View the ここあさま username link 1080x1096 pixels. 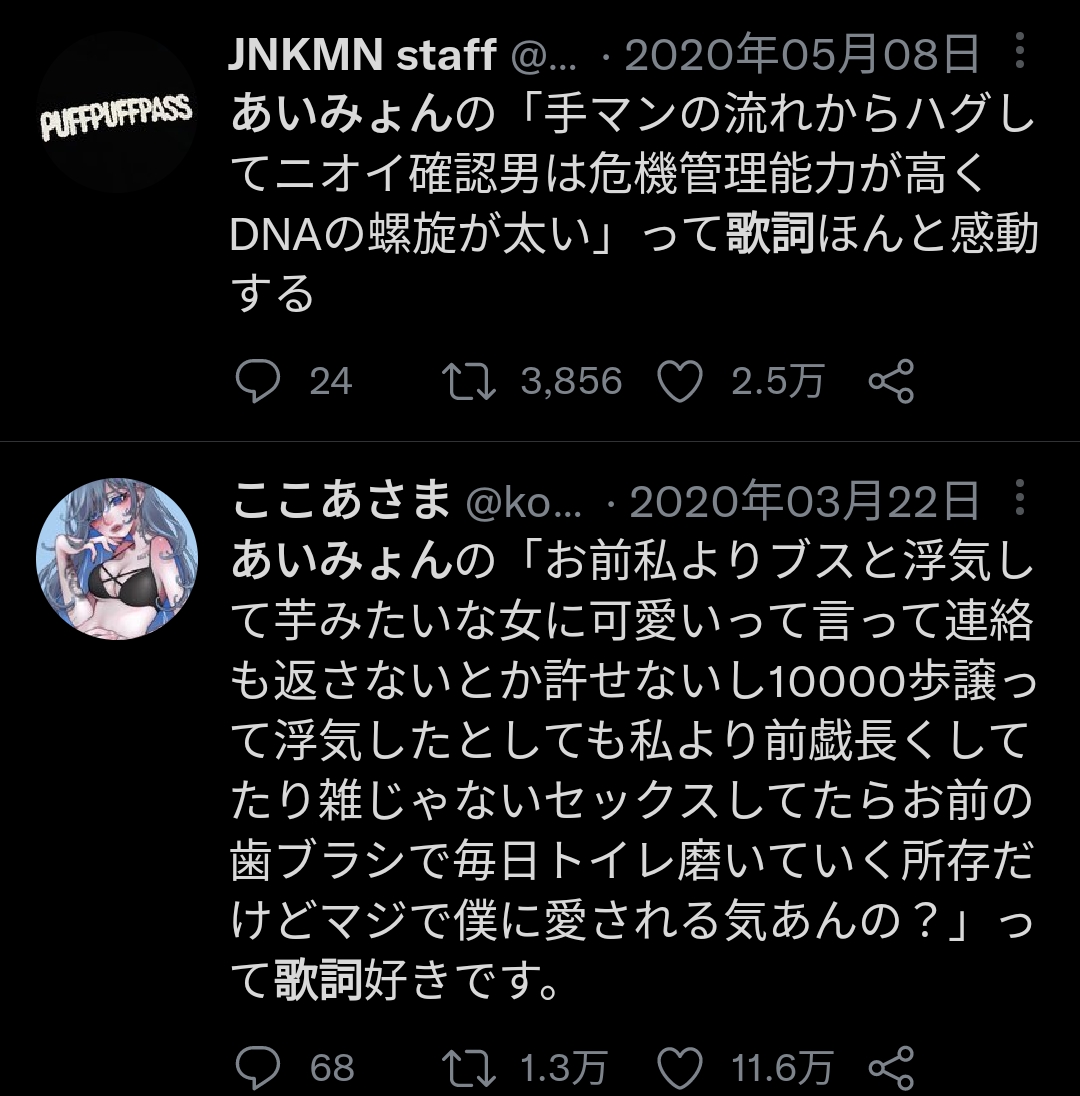(340, 501)
